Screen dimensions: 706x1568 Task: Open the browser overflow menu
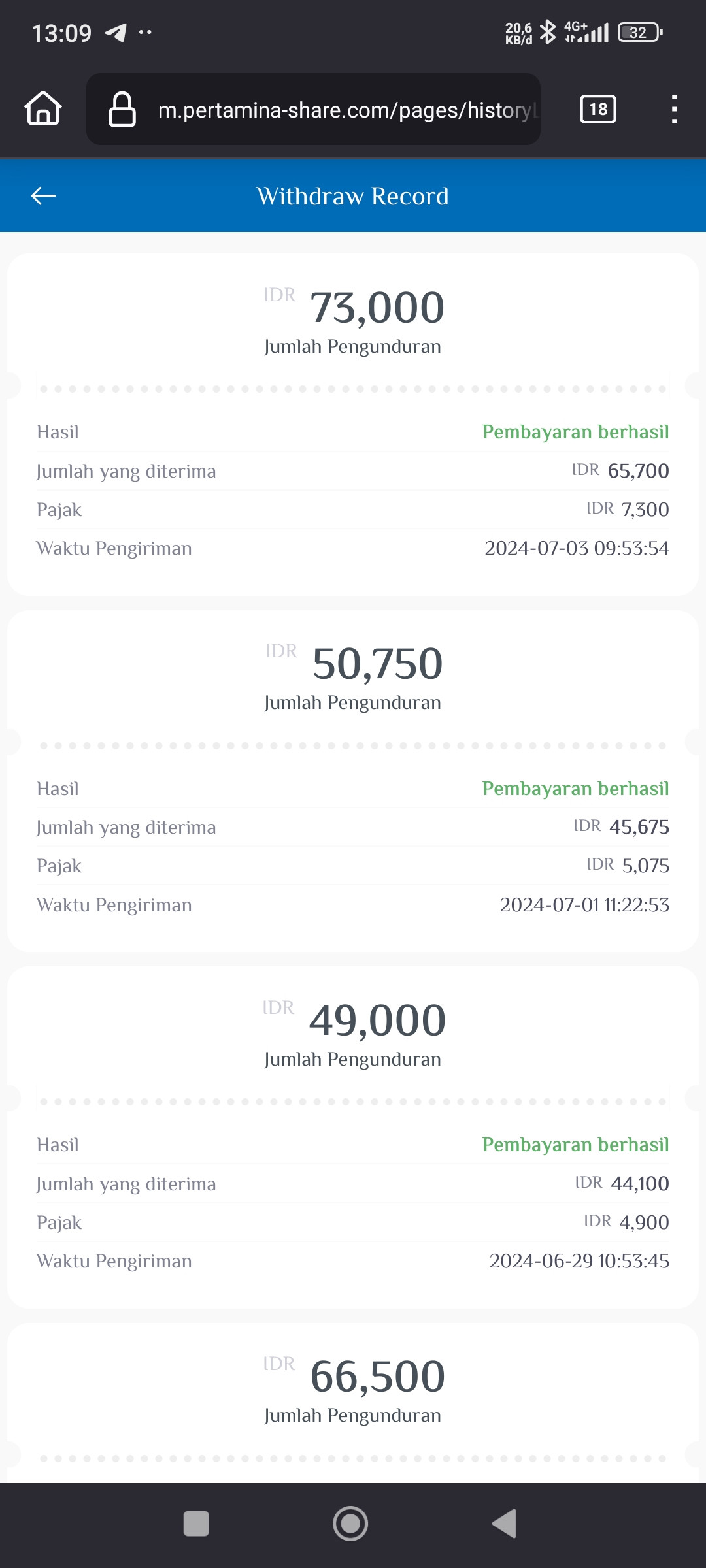point(674,109)
